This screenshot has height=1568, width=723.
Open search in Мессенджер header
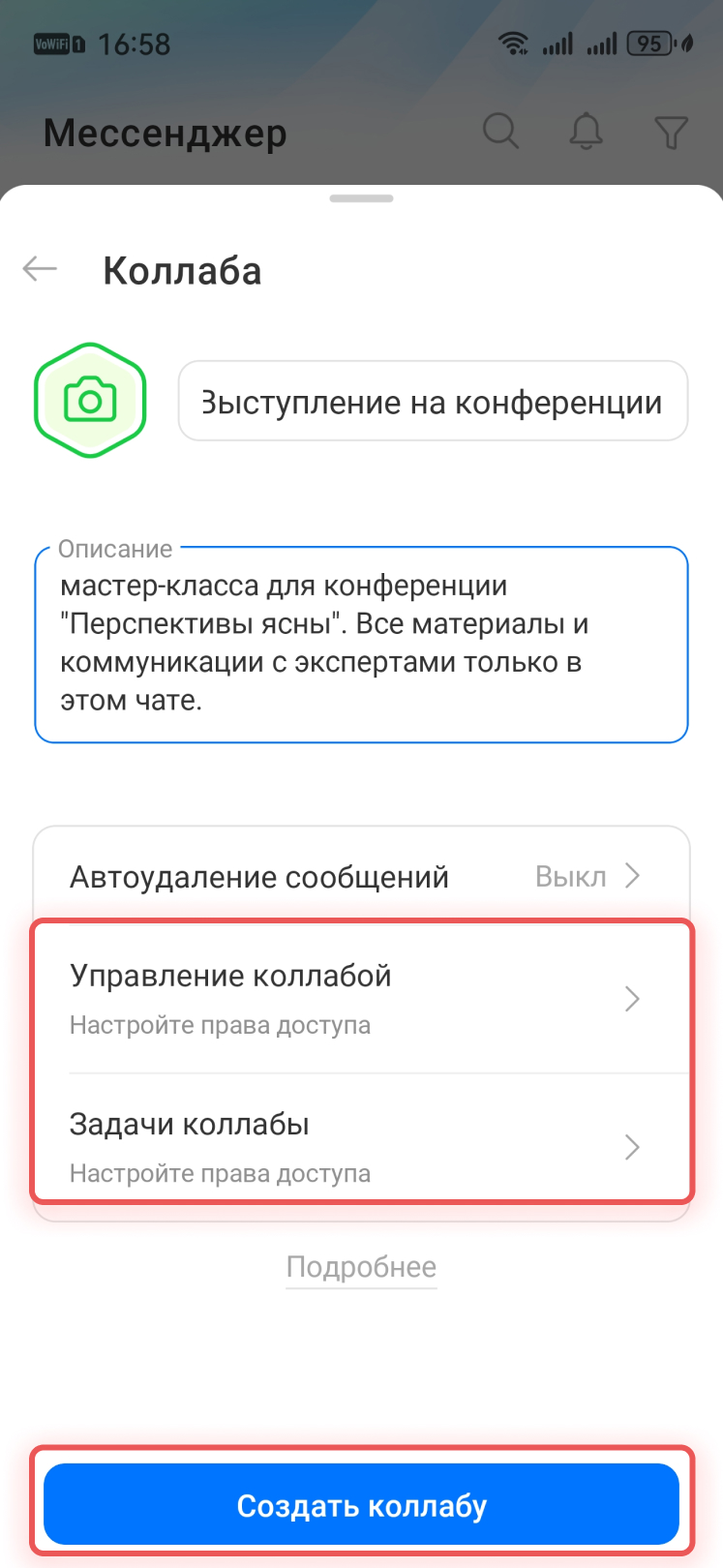coord(500,131)
